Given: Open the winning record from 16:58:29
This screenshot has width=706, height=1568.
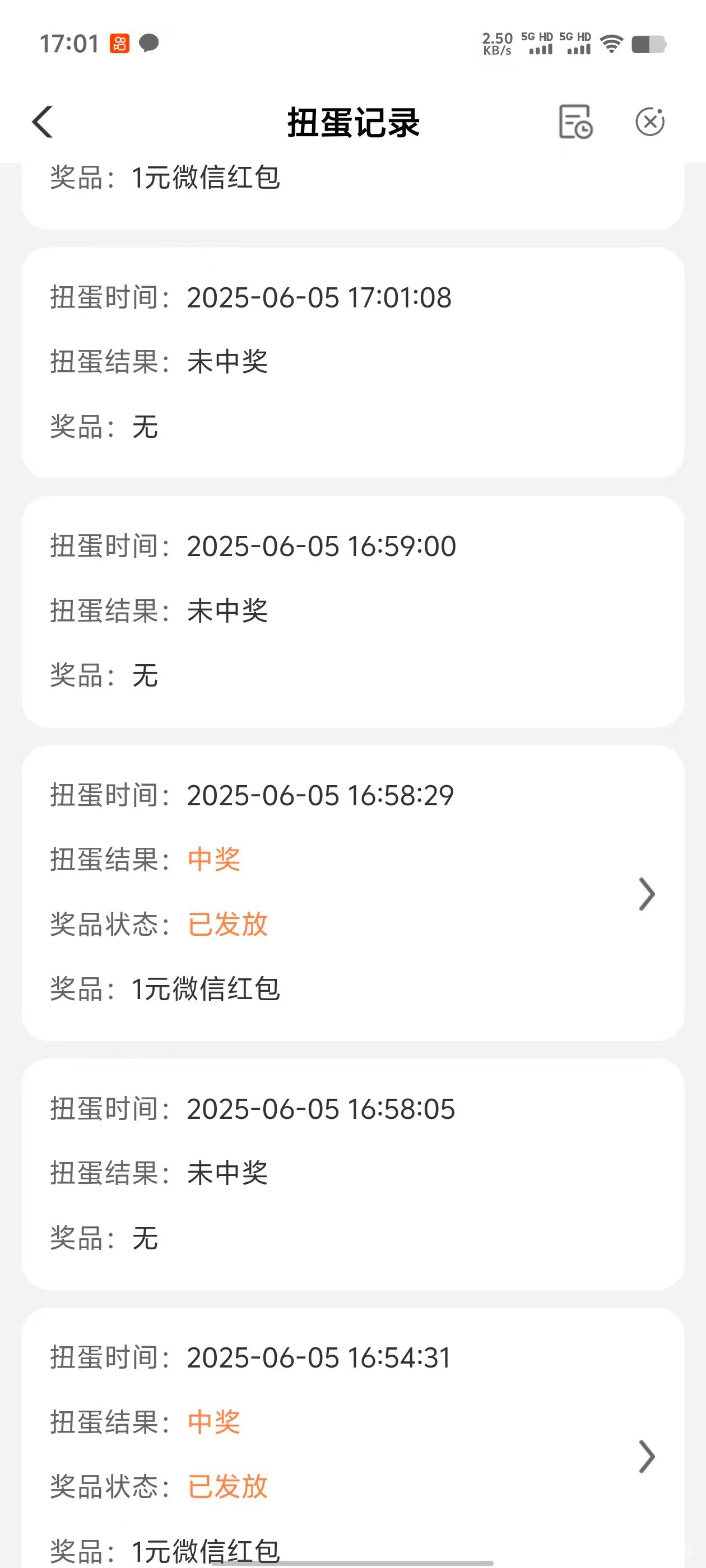Looking at the screenshot, I should click(352, 893).
